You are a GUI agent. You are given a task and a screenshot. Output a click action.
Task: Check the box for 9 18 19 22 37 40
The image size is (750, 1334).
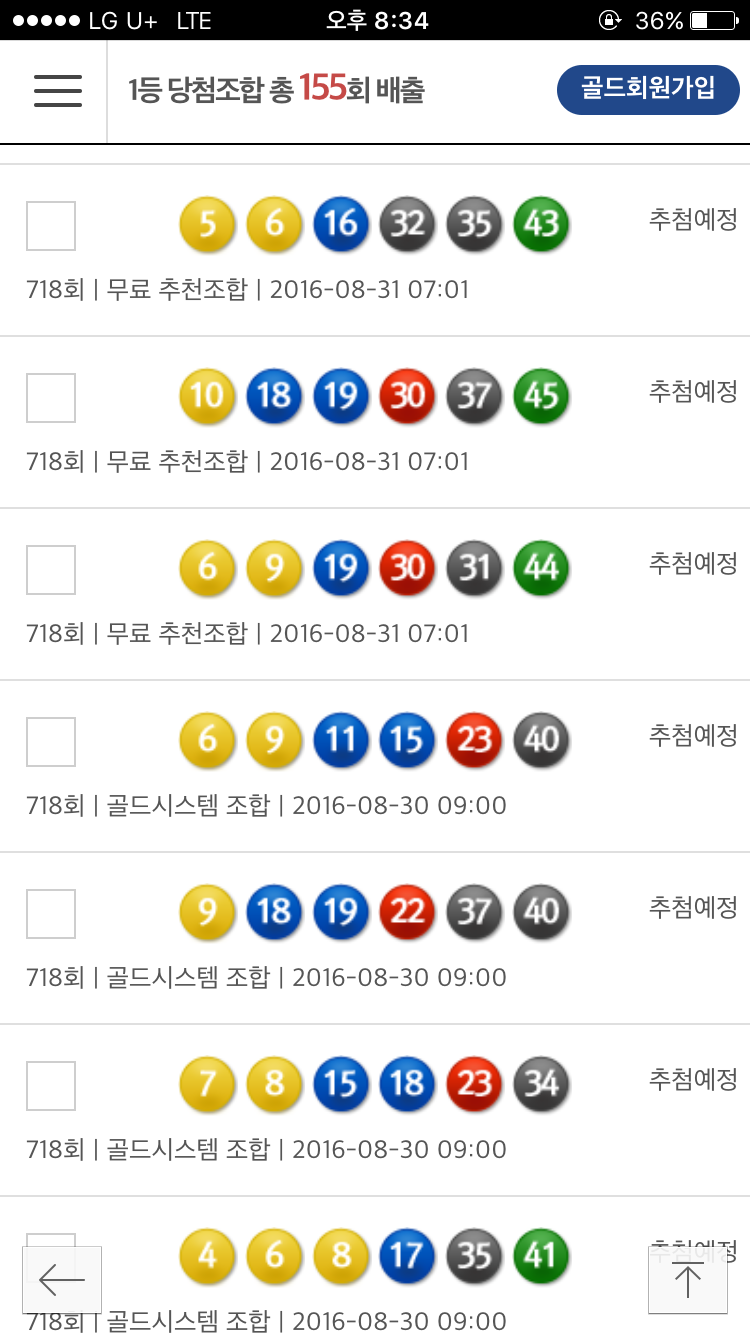[x=51, y=914]
